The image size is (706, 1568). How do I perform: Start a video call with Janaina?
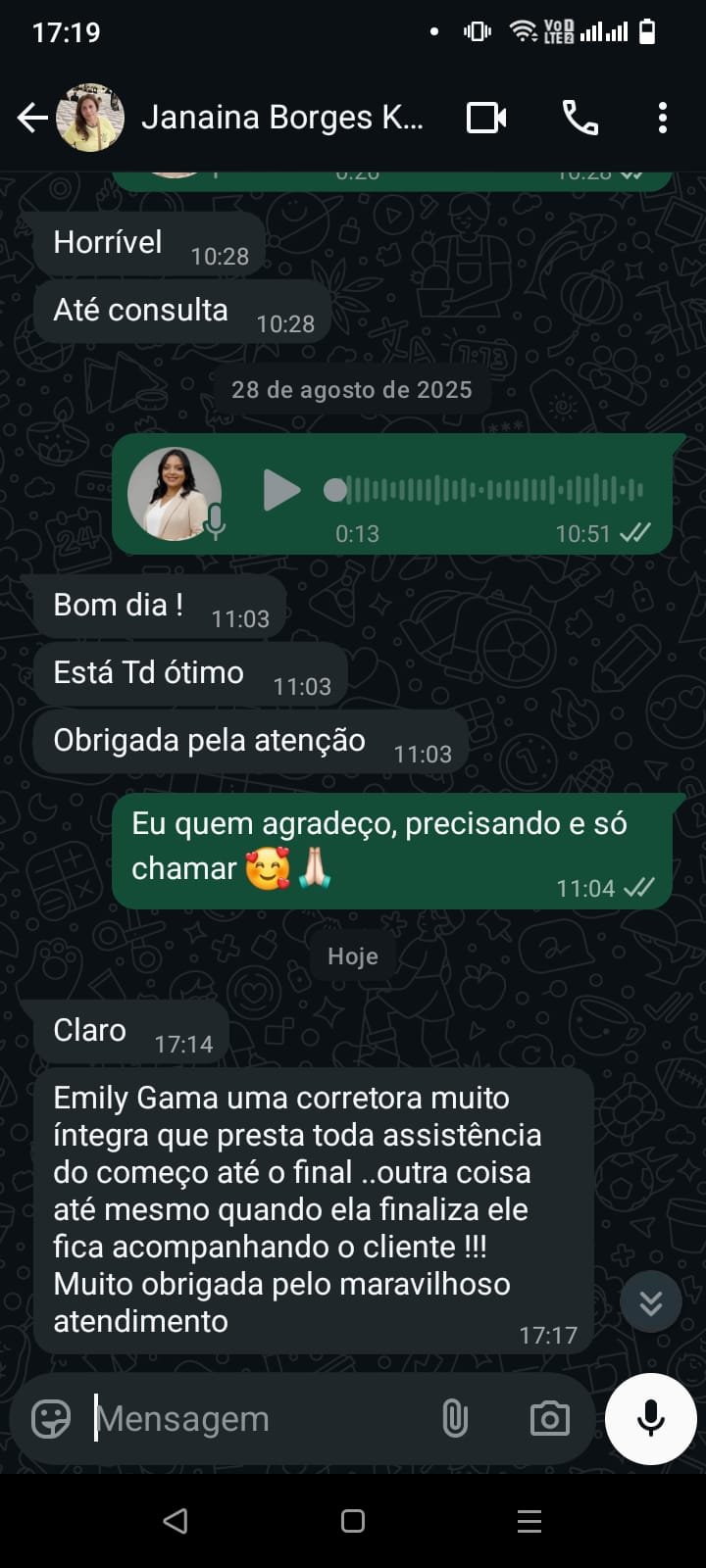486,119
